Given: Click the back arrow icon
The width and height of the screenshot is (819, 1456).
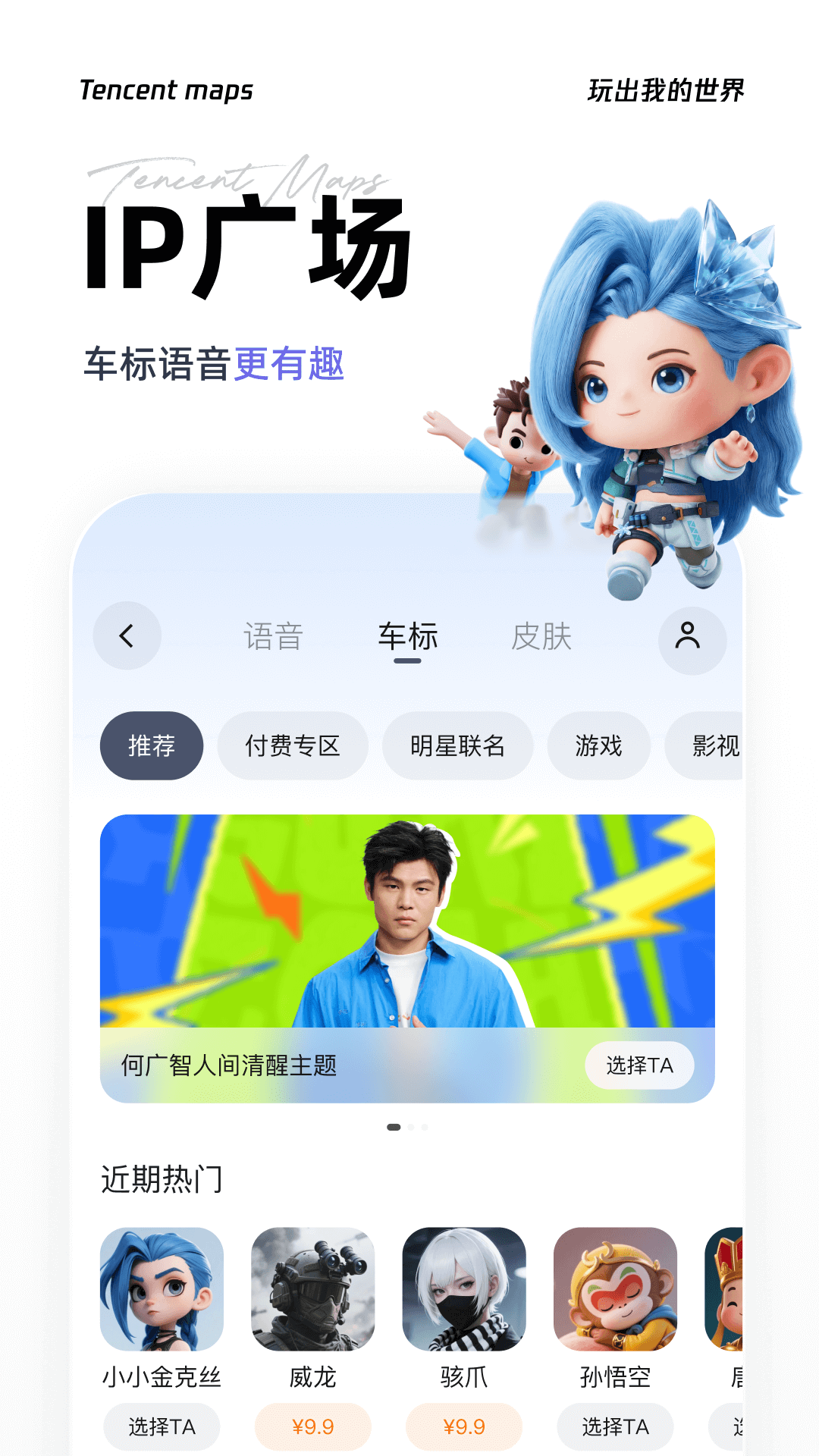Looking at the screenshot, I should (127, 636).
